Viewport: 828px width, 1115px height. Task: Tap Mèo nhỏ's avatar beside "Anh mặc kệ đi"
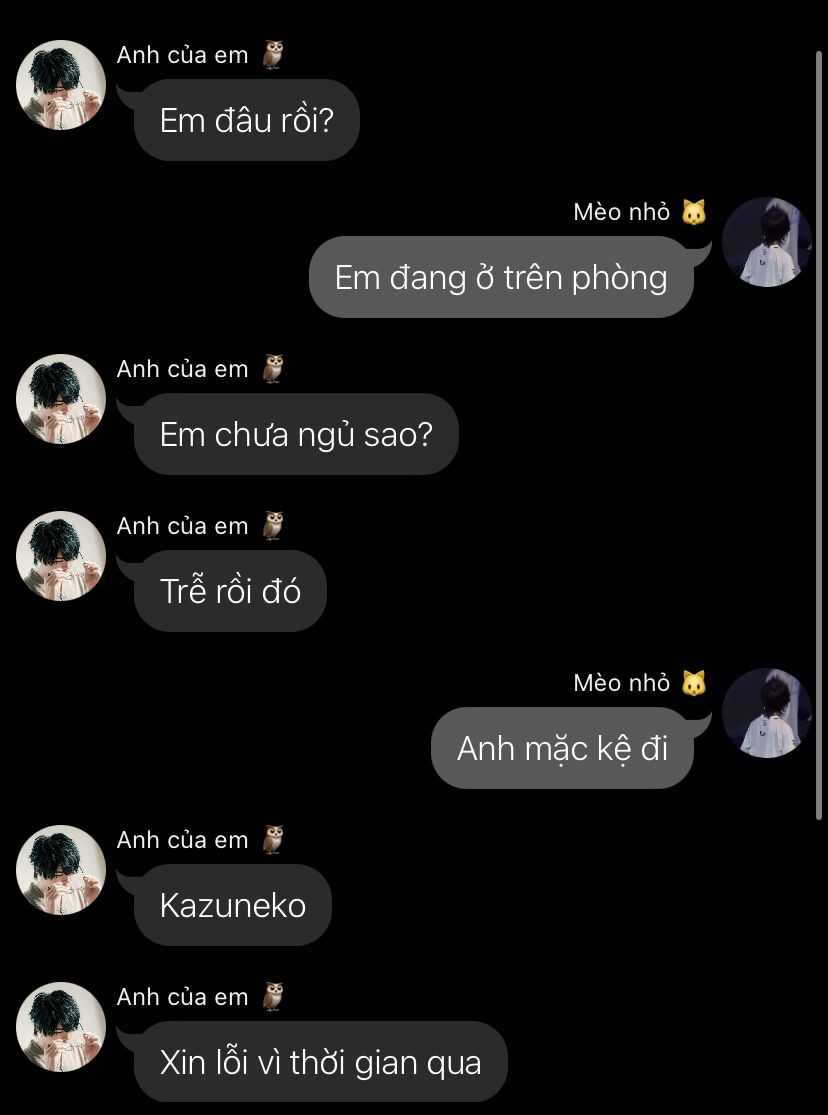767,713
